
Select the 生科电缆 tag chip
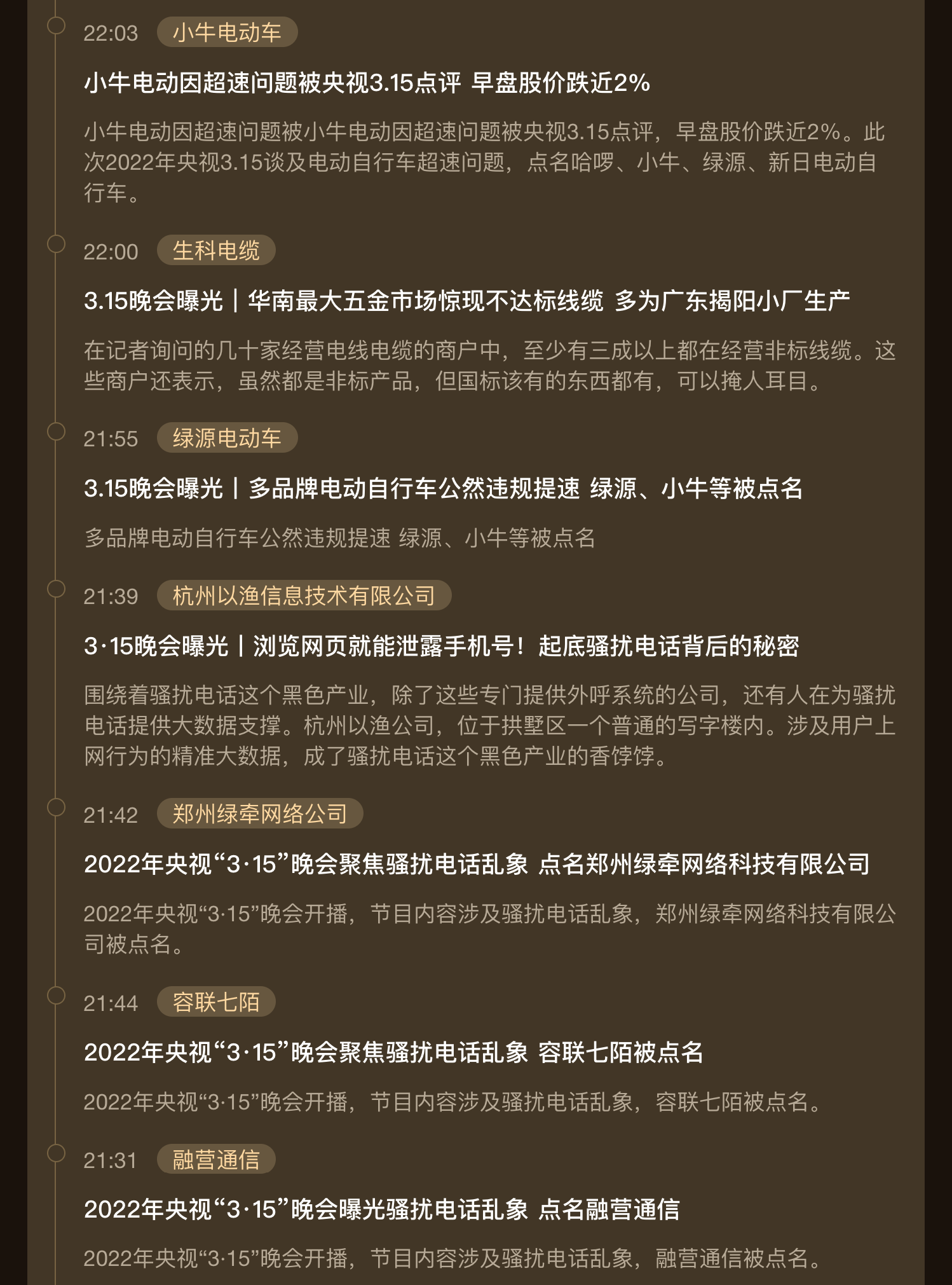(x=216, y=251)
